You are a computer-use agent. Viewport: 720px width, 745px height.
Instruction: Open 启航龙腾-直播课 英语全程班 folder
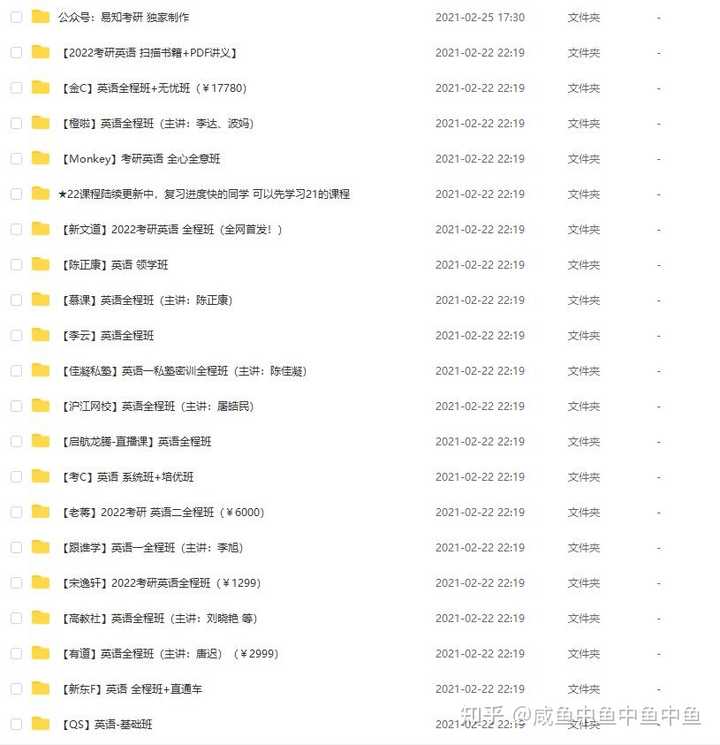click(x=135, y=442)
